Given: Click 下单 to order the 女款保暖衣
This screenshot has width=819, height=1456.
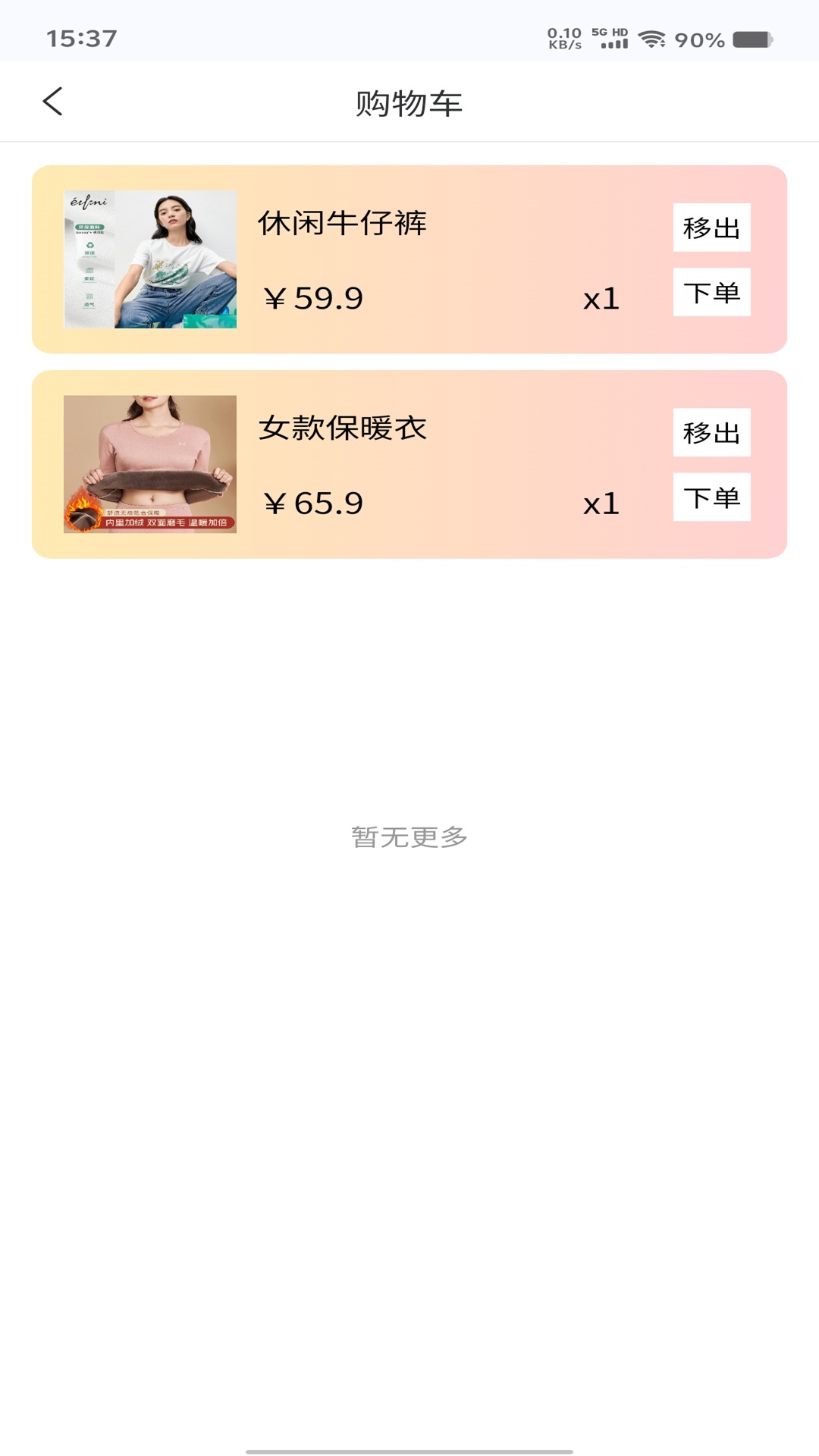Looking at the screenshot, I should pos(711,497).
